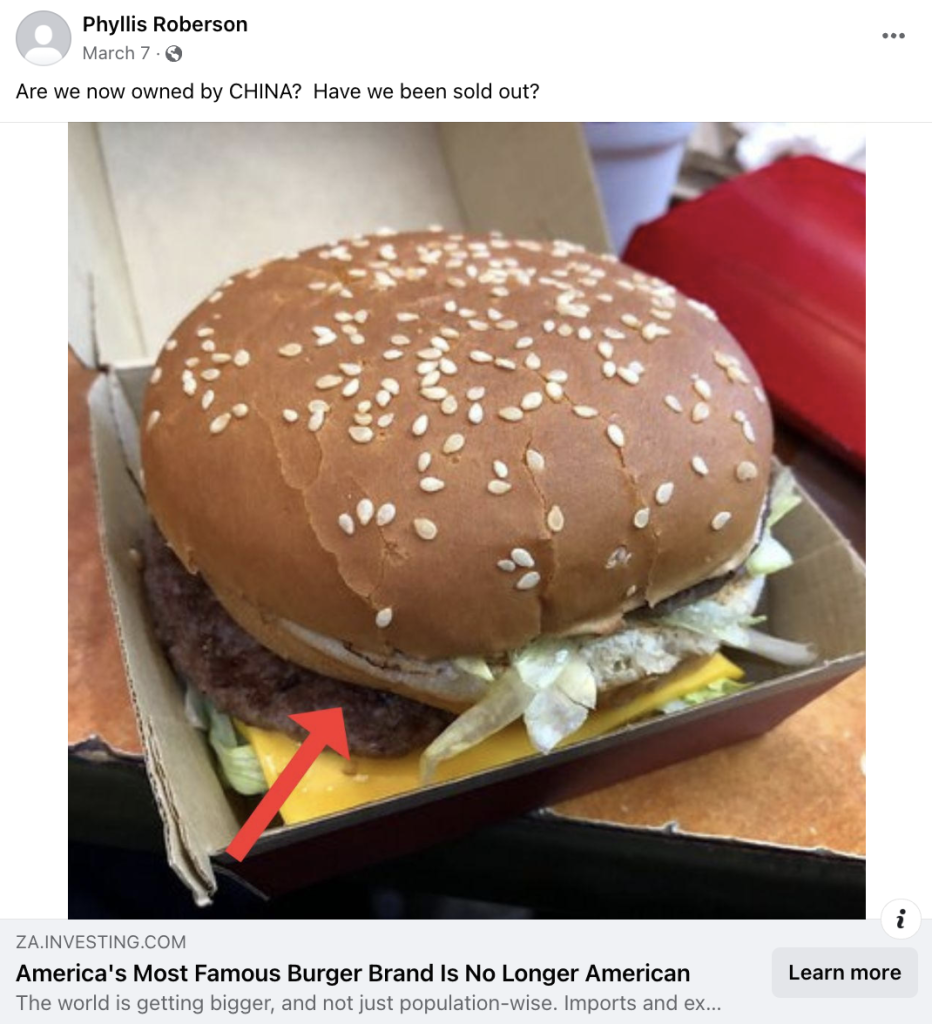Open Phyllis Roberson's profile picture
932x1024 pixels.
[x=44, y=38]
